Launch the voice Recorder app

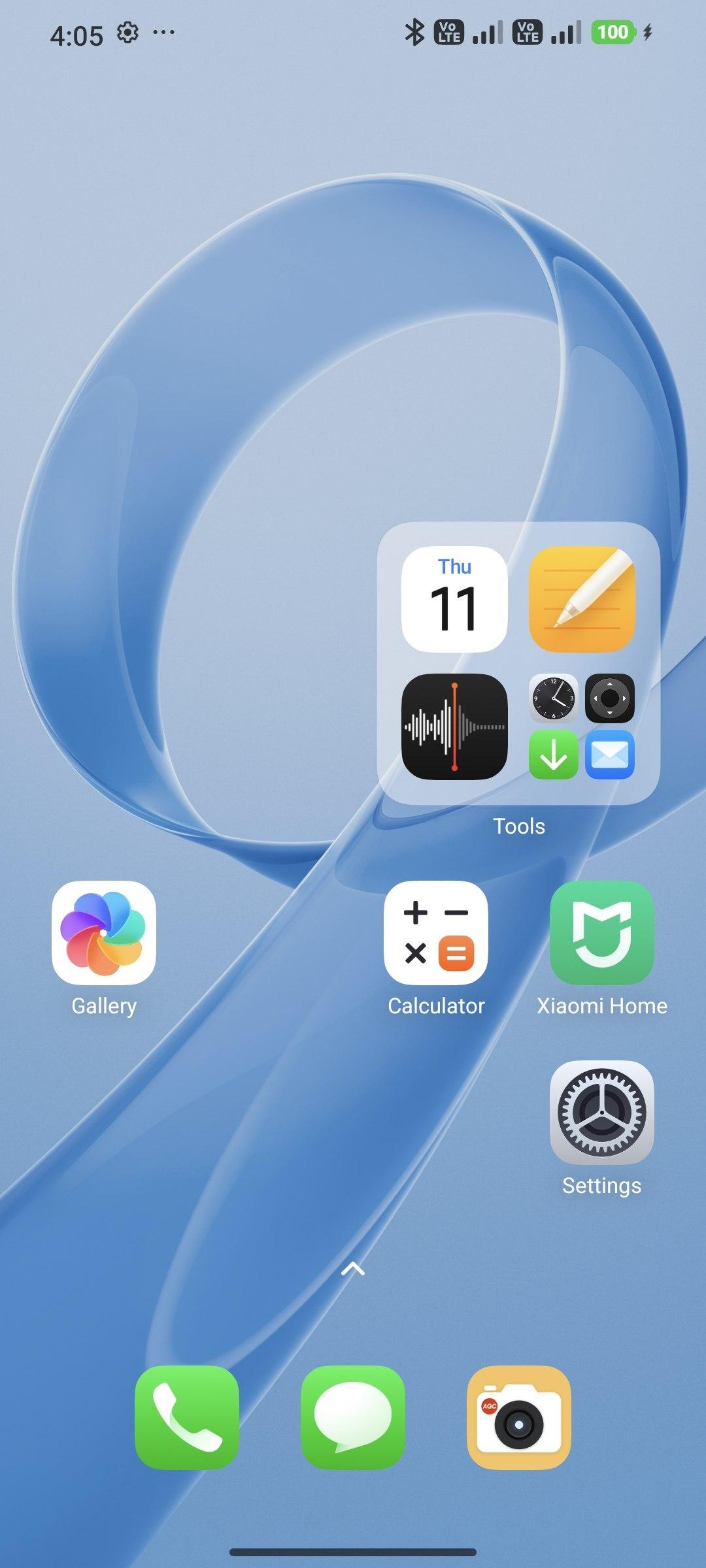454,727
